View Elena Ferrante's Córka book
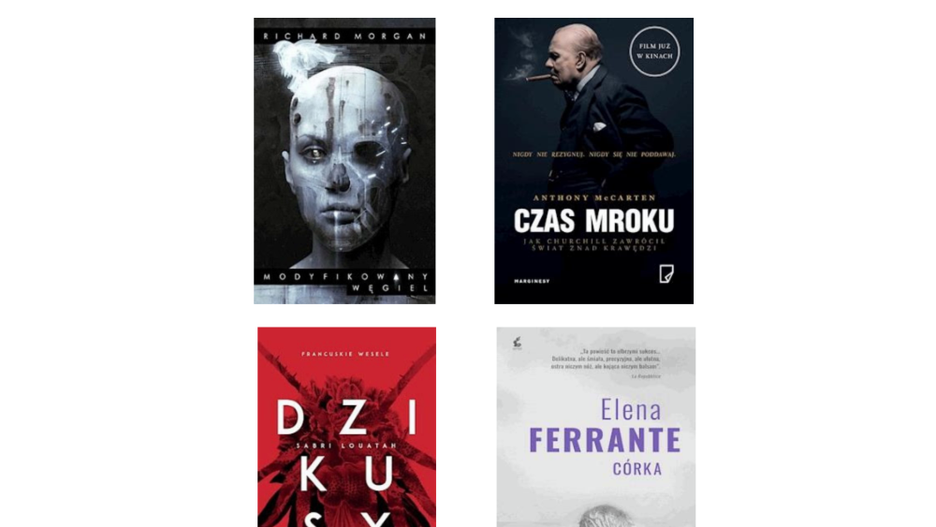The width and height of the screenshot is (936, 527). 595,427
